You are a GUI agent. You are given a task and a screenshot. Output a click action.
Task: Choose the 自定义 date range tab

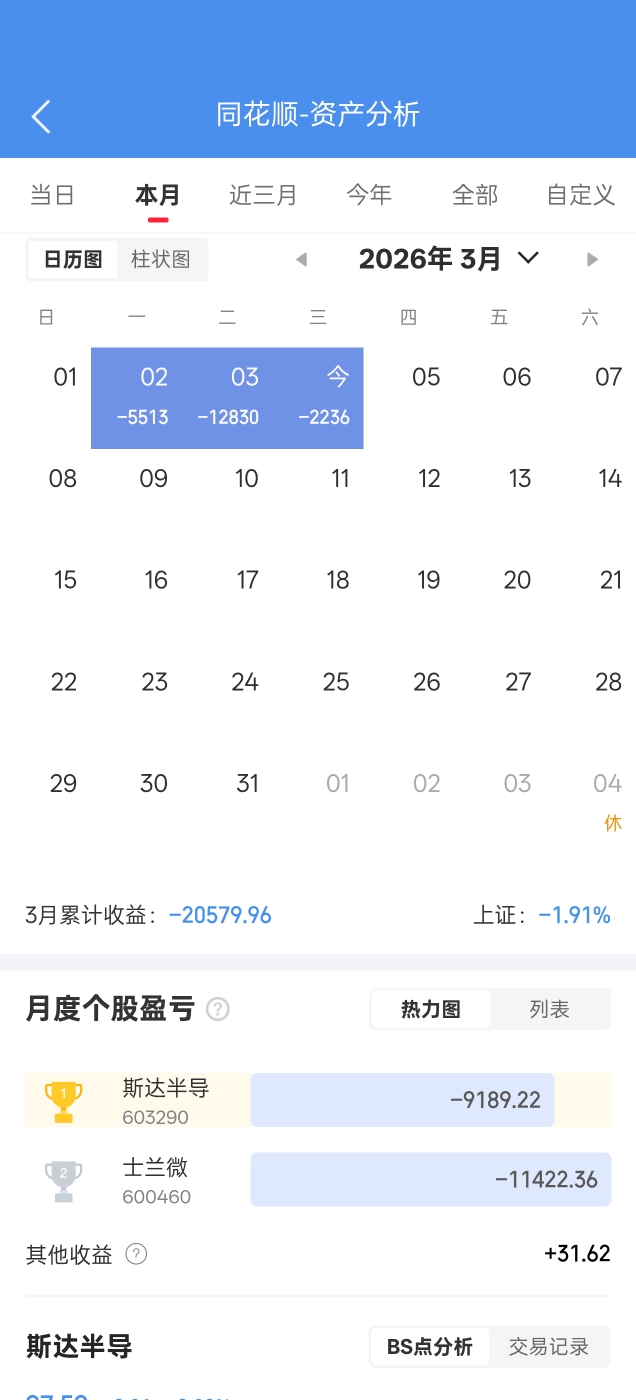(580, 195)
